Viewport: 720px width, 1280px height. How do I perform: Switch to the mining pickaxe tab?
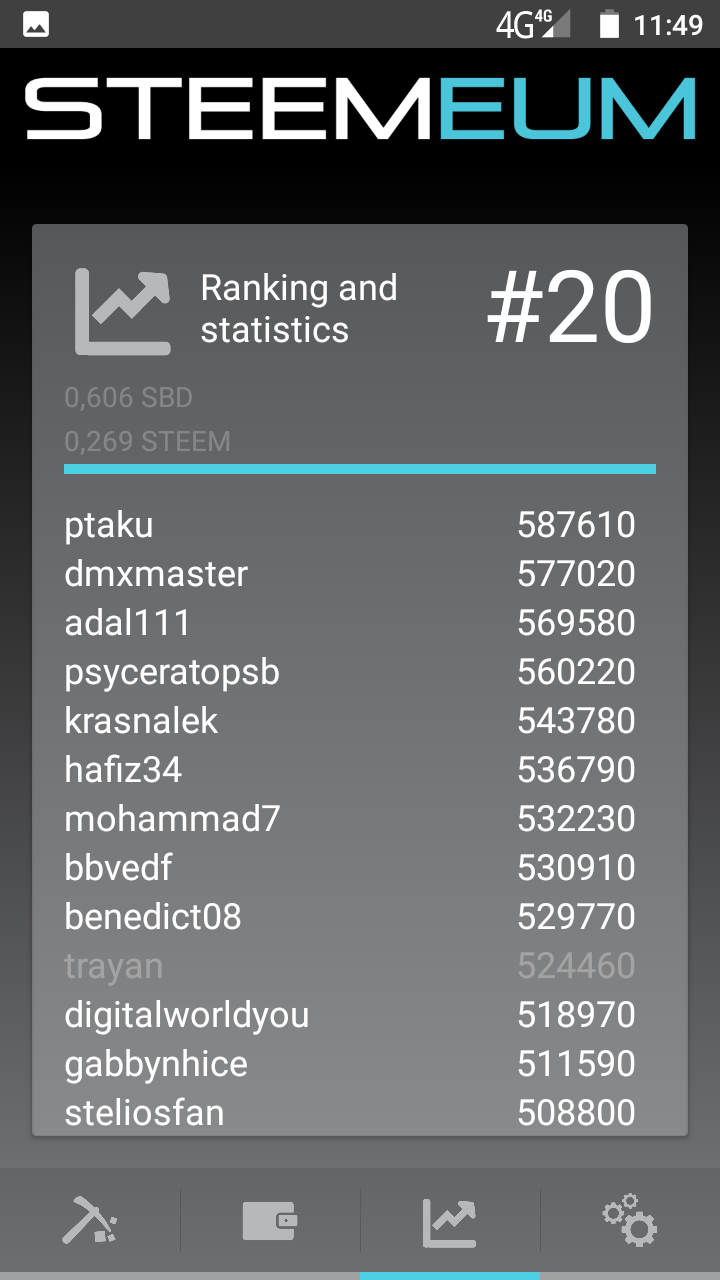tap(90, 1221)
